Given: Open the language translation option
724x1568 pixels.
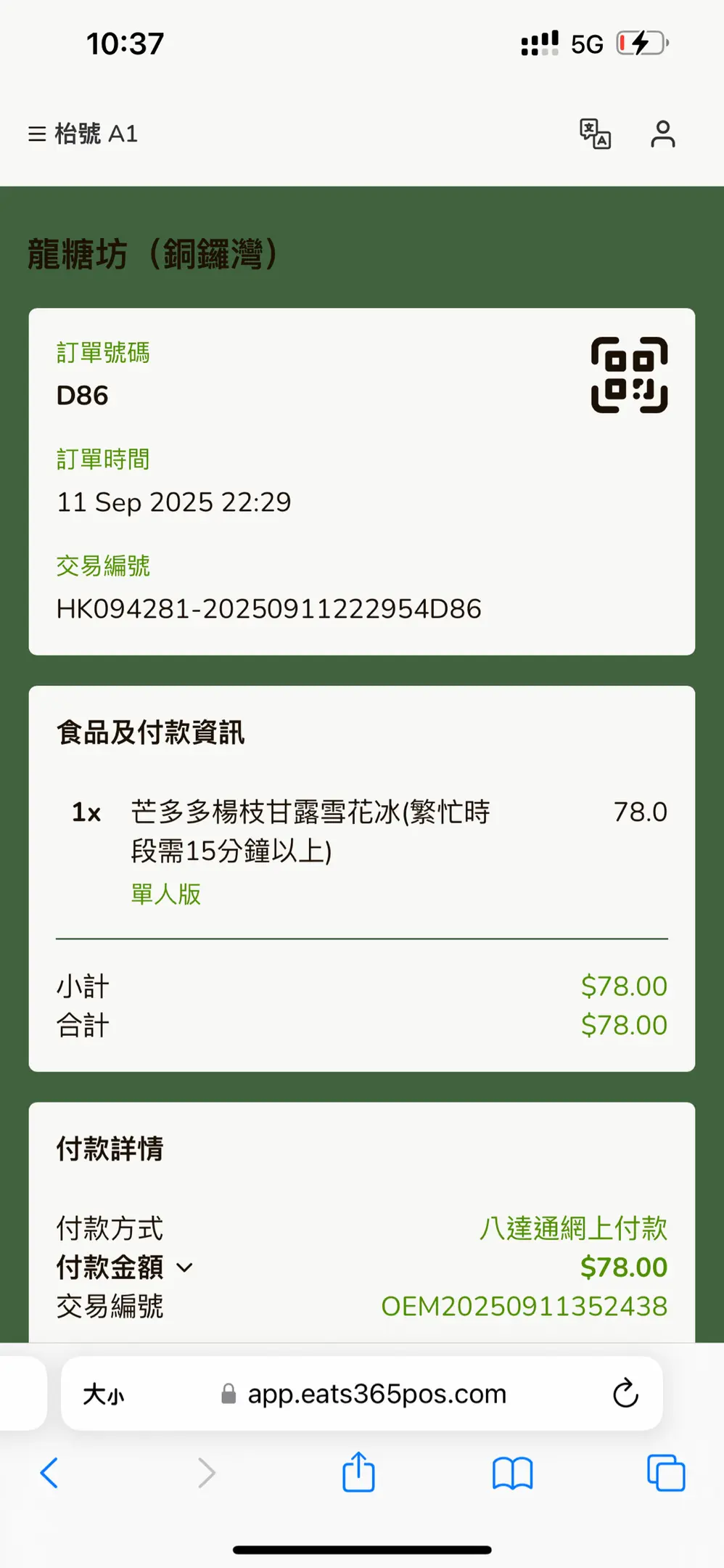Looking at the screenshot, I should 595,134.
